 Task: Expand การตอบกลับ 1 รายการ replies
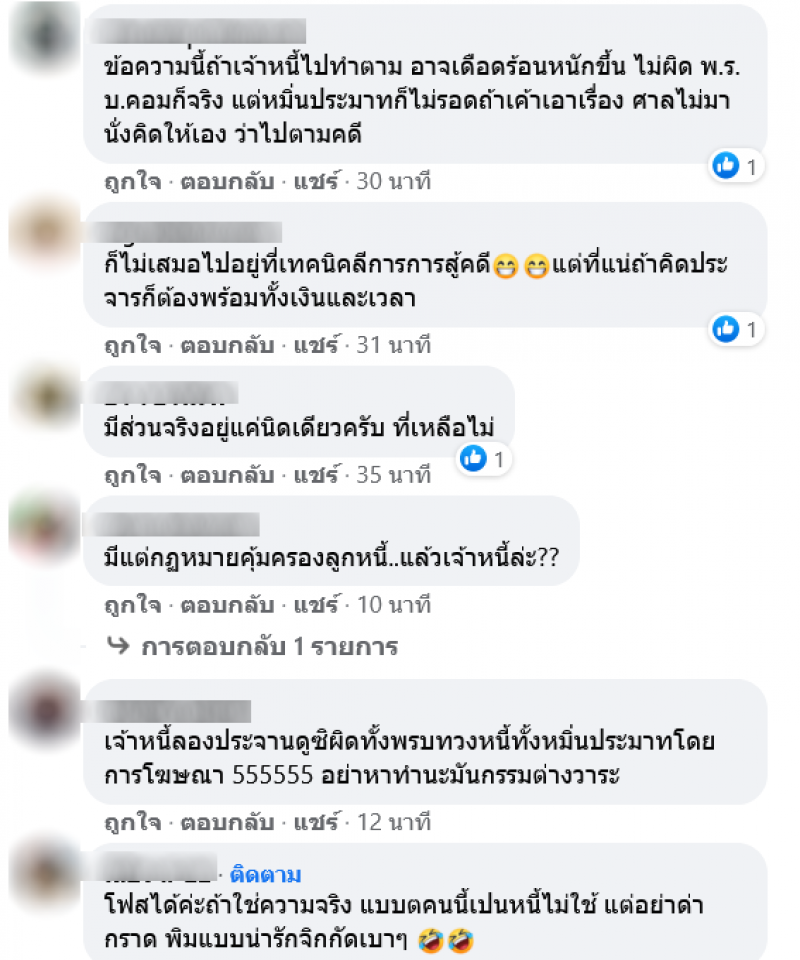(268, 647)
